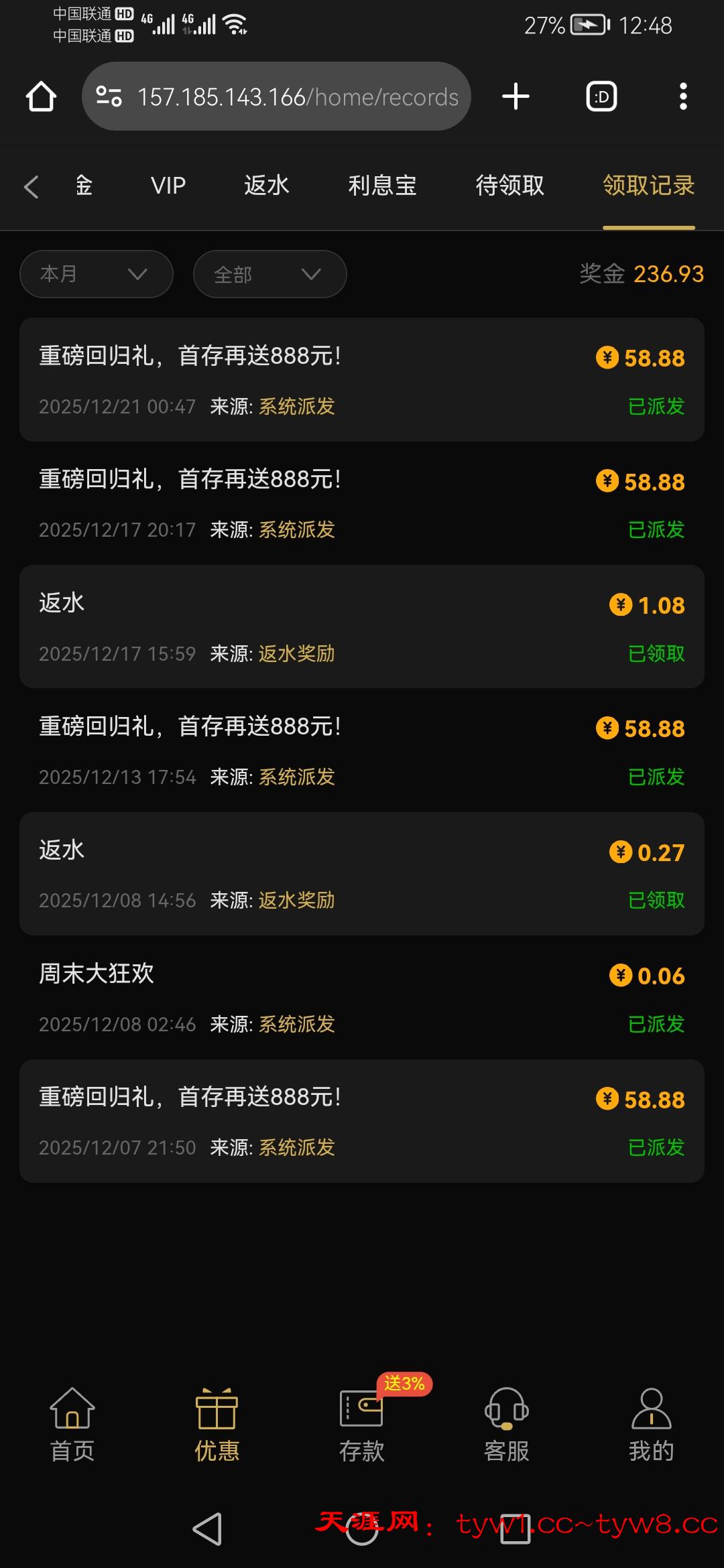Contact 客服 customer service
The width and height of the screenshot is (724, 1568).
click(x=507, y=1425)
